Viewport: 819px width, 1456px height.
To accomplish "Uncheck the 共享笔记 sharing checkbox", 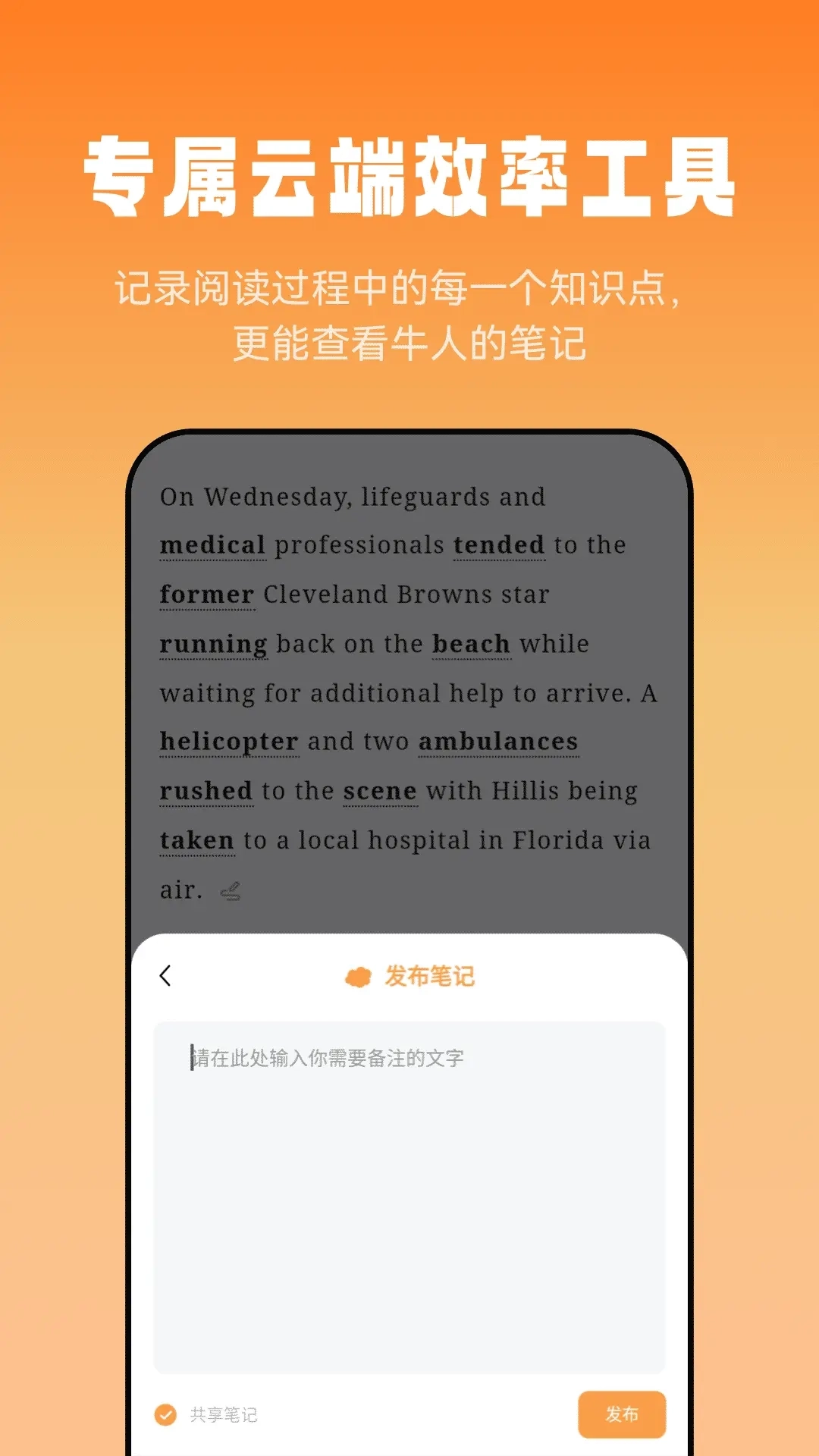I will pos(165,1414).
